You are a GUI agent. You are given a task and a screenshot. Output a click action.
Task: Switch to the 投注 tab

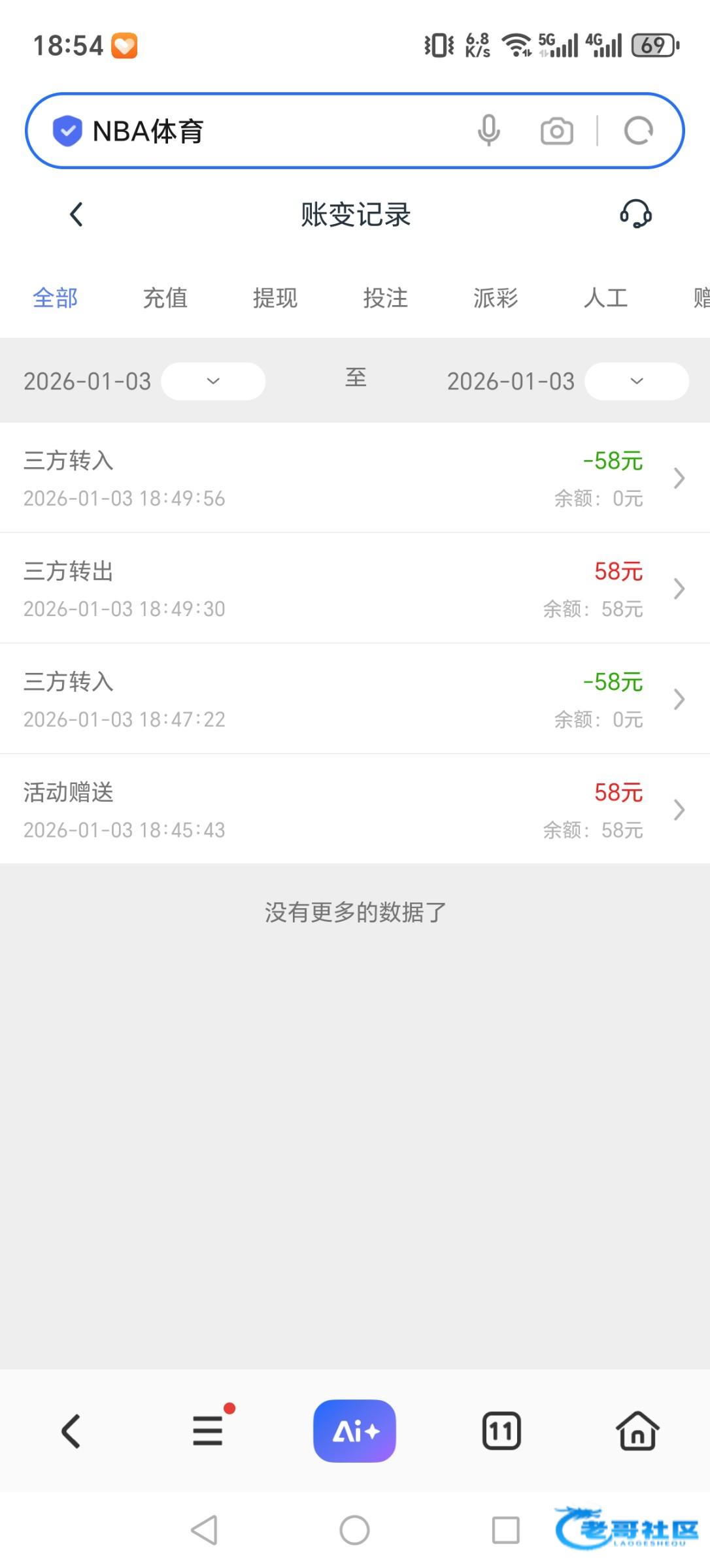point(385,298)
